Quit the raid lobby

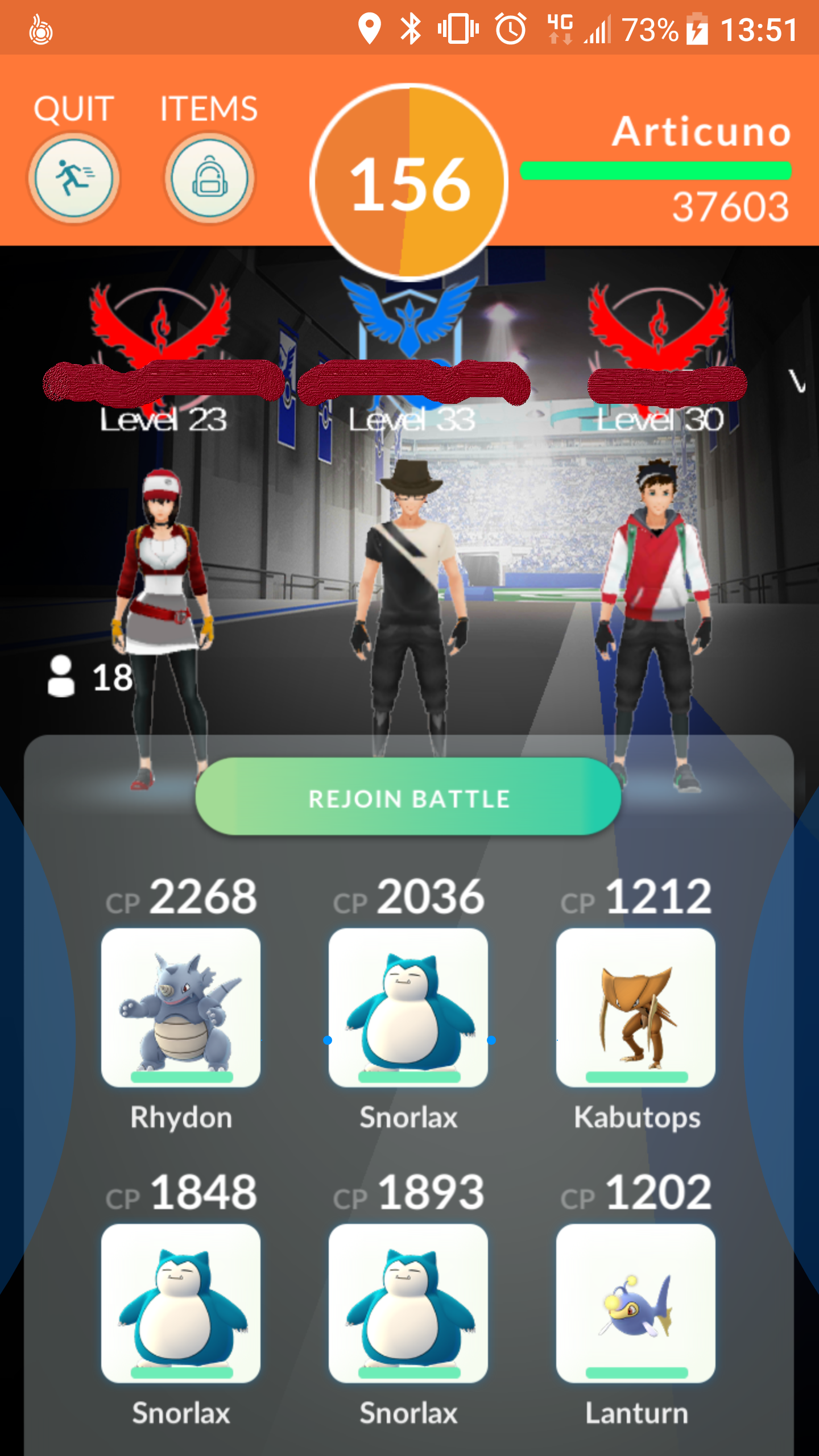point(74,178)
